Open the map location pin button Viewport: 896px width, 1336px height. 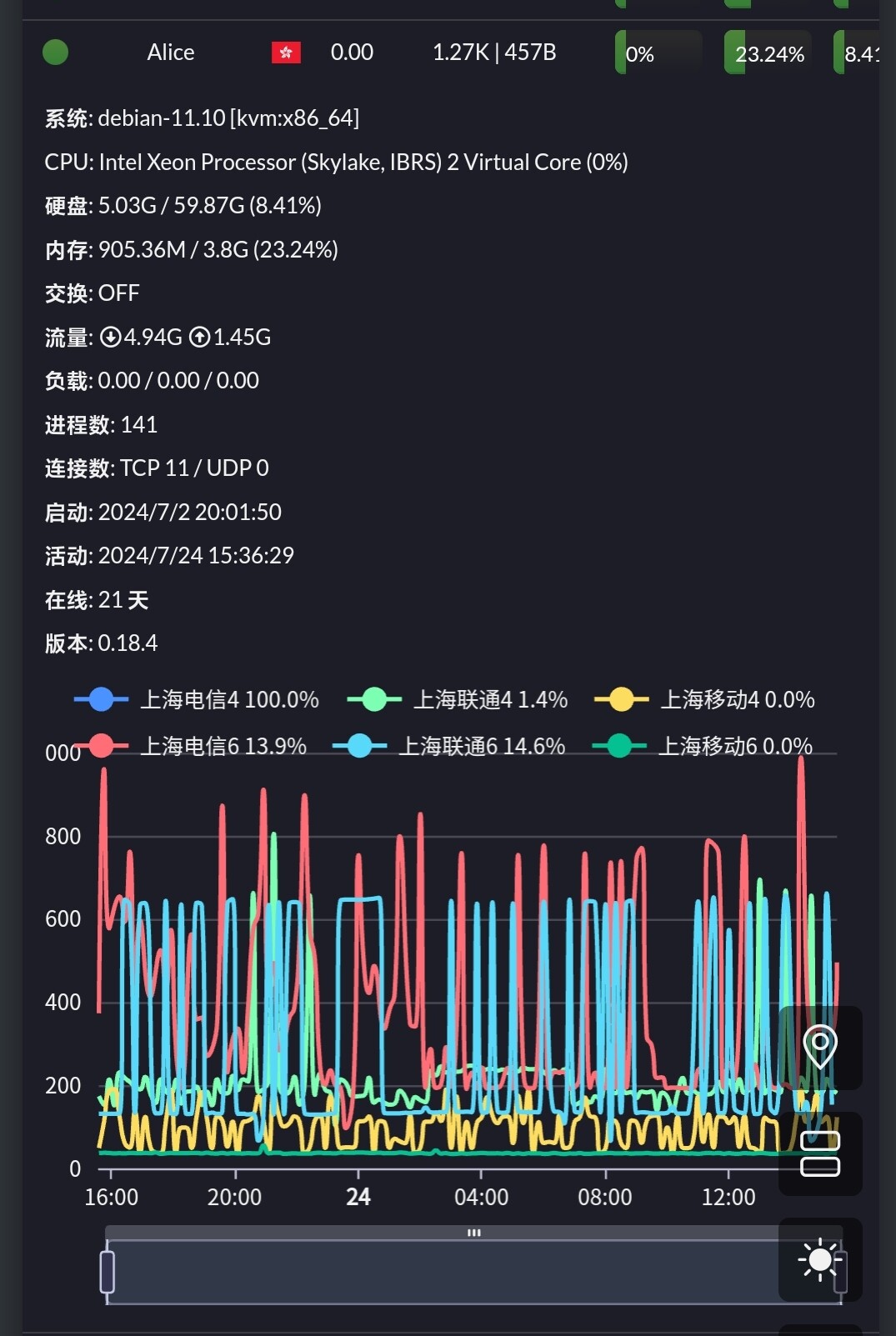pyautogui.click(x=820, y=1047)
